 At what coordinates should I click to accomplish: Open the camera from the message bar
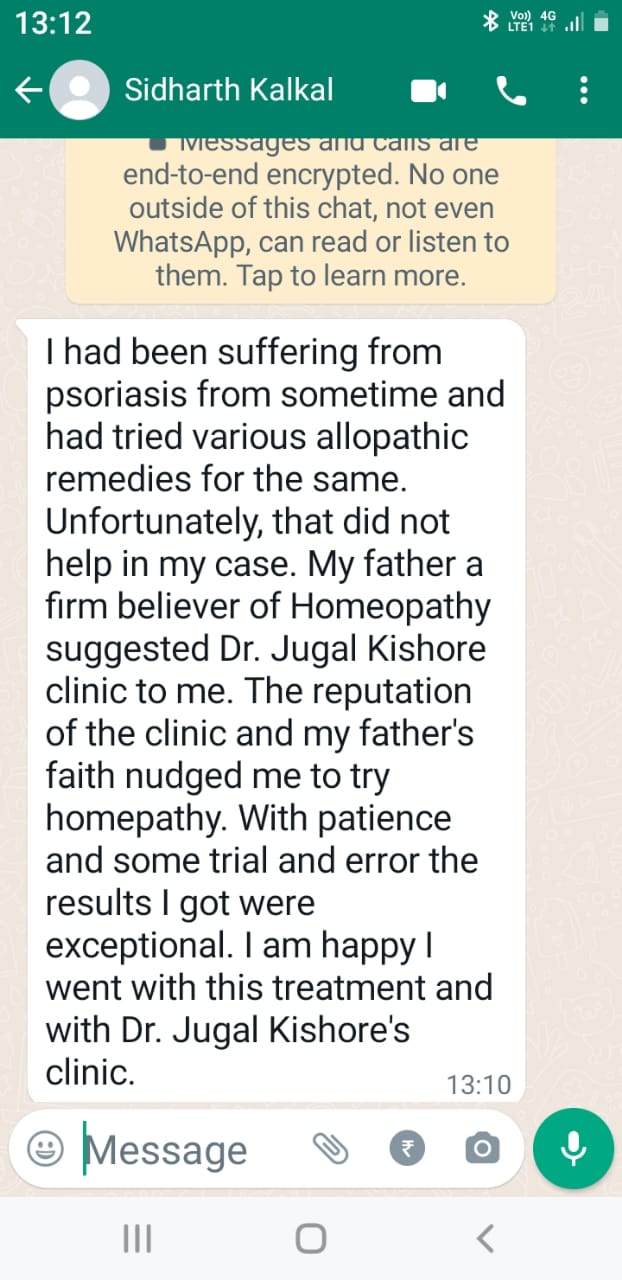click(x=481, y=1150)
